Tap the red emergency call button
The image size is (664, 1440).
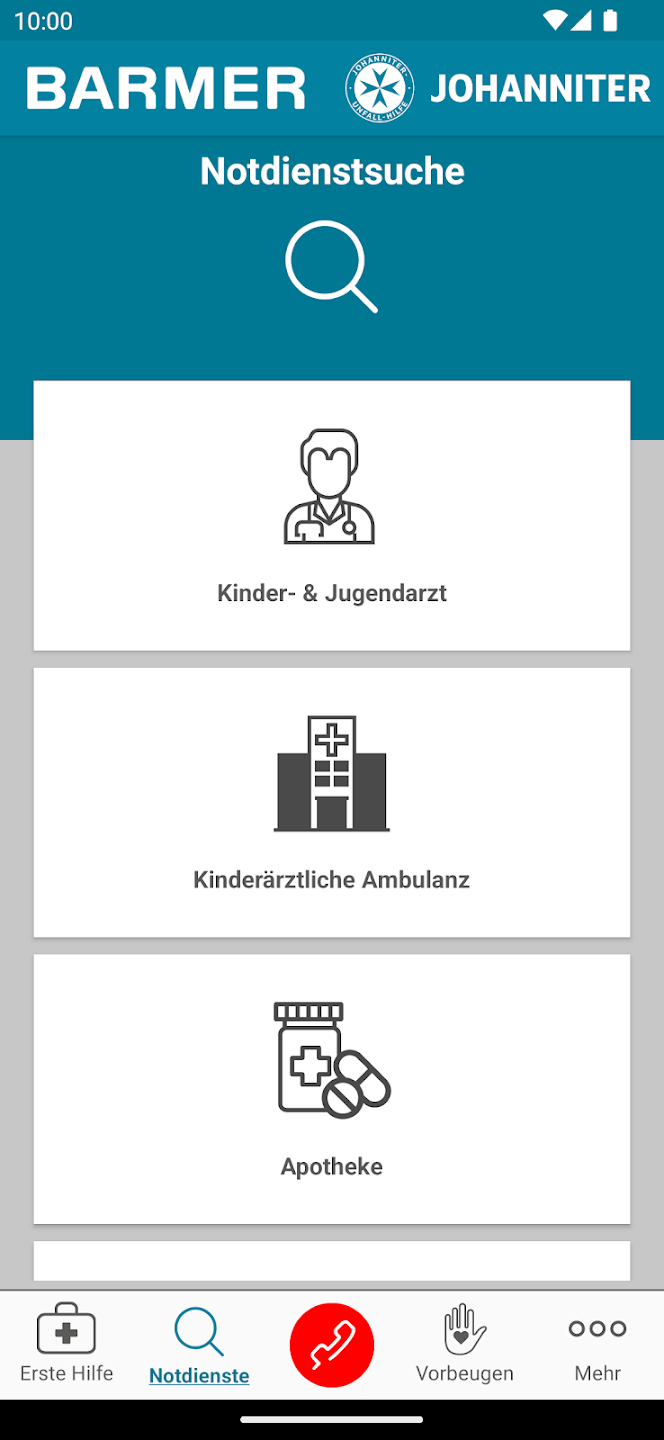point(332,1345)
